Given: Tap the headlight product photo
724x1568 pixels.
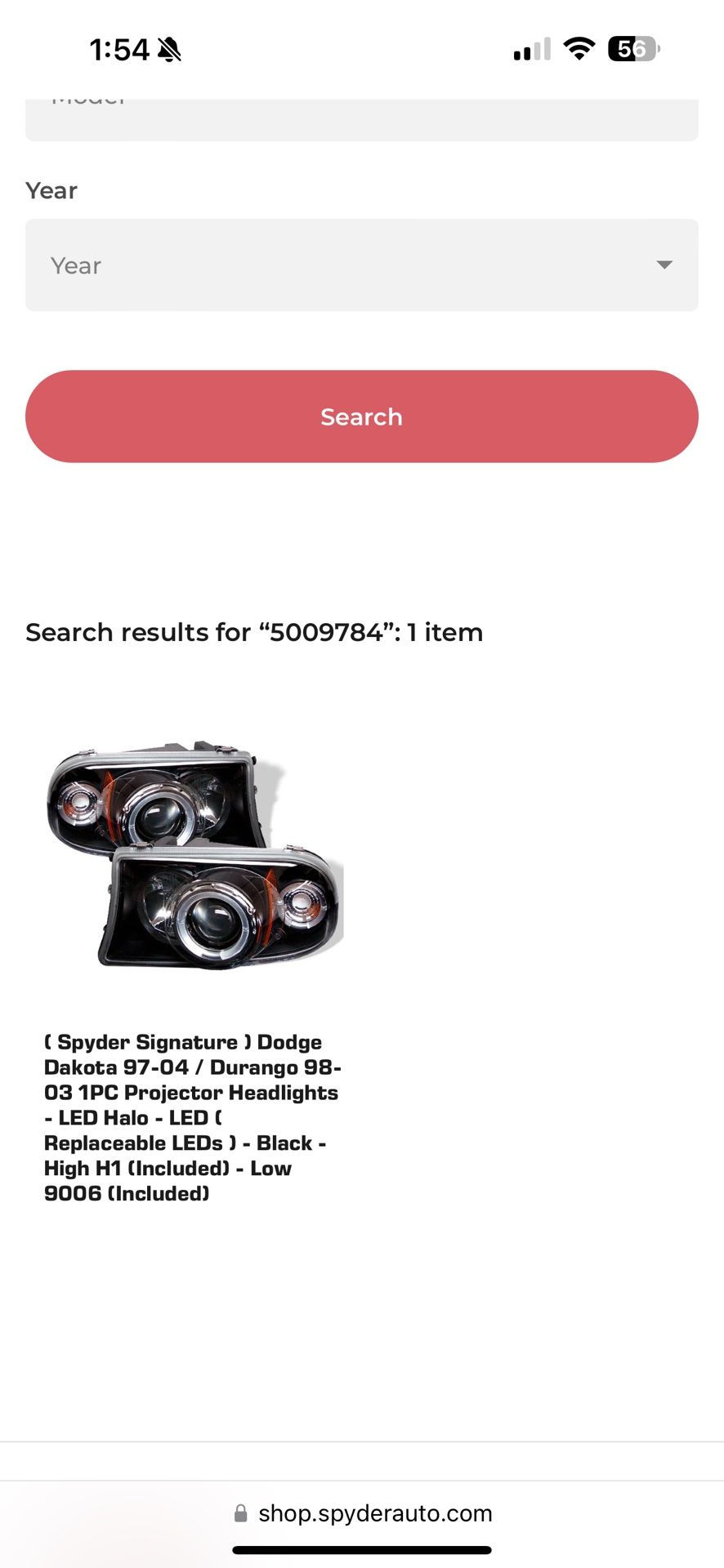Looking at the screenshot, I should [x=196, y=857].
